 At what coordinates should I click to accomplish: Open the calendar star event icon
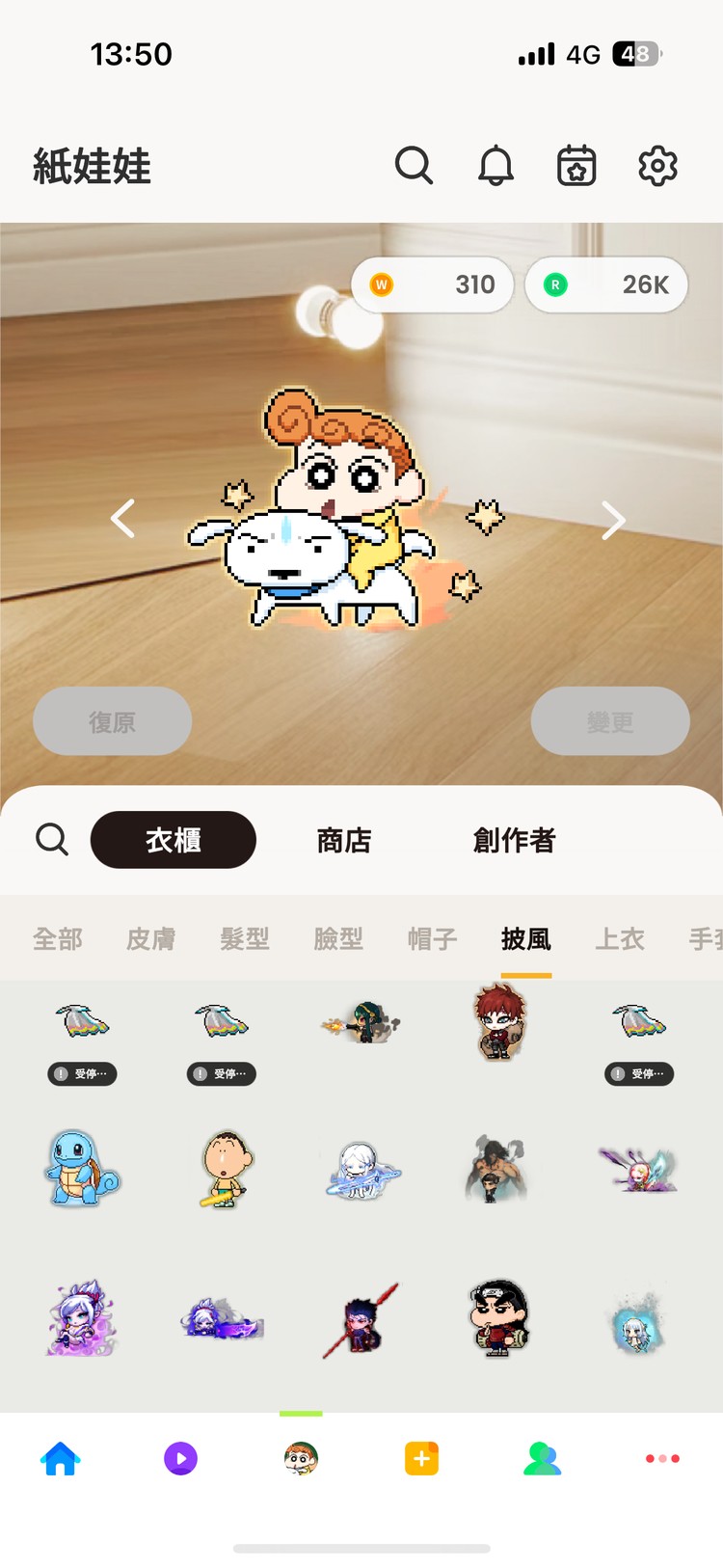(576, 166)
